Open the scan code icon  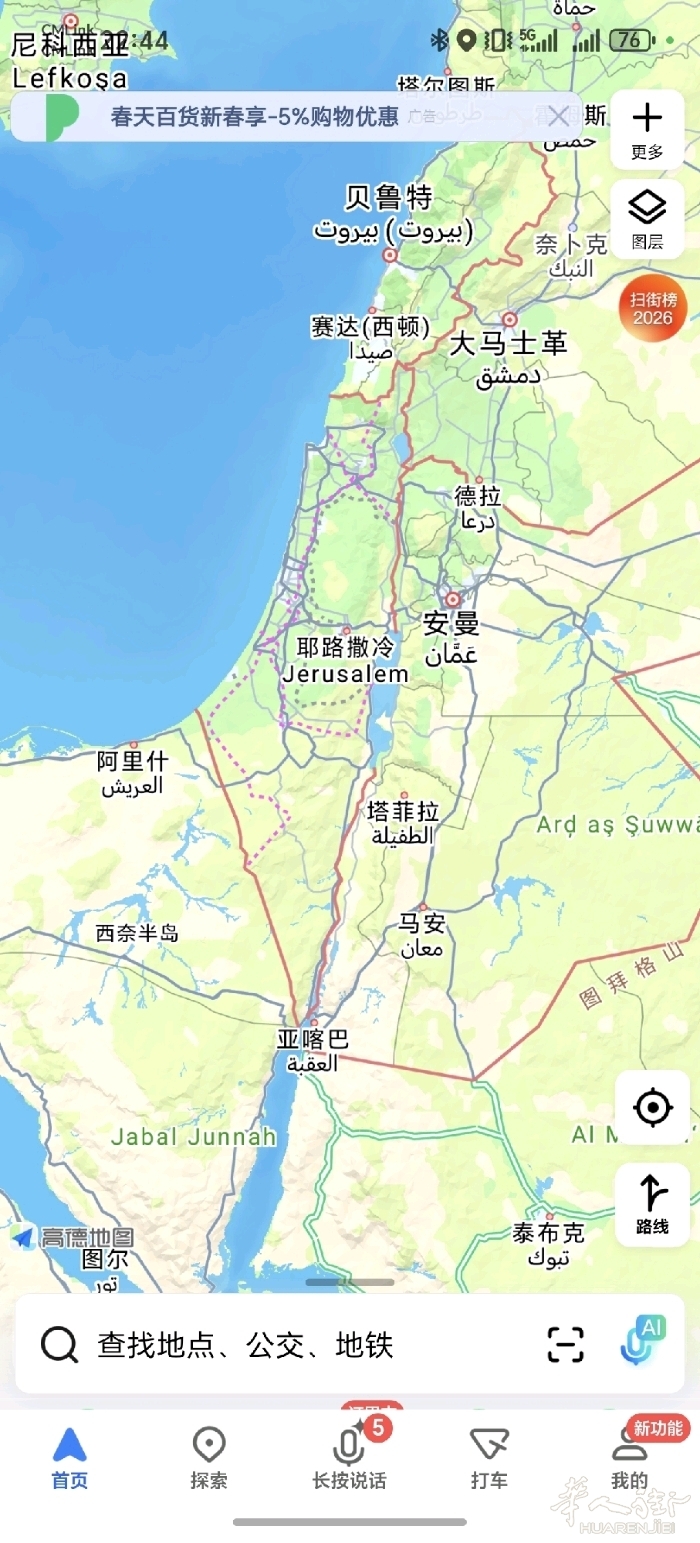coord(566,1345)
